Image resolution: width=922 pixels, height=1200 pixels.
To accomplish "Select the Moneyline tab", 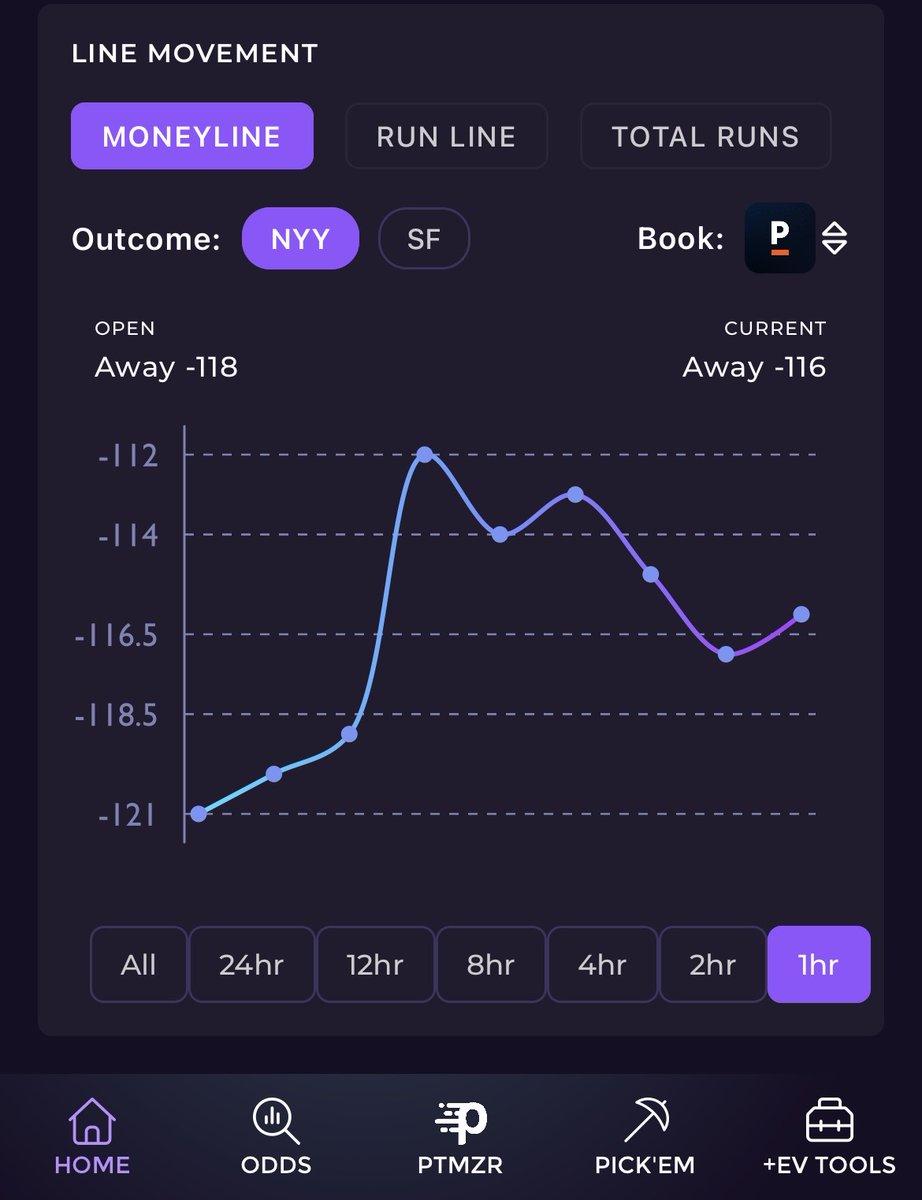I will pyautogui.click(x=192, y=136).
